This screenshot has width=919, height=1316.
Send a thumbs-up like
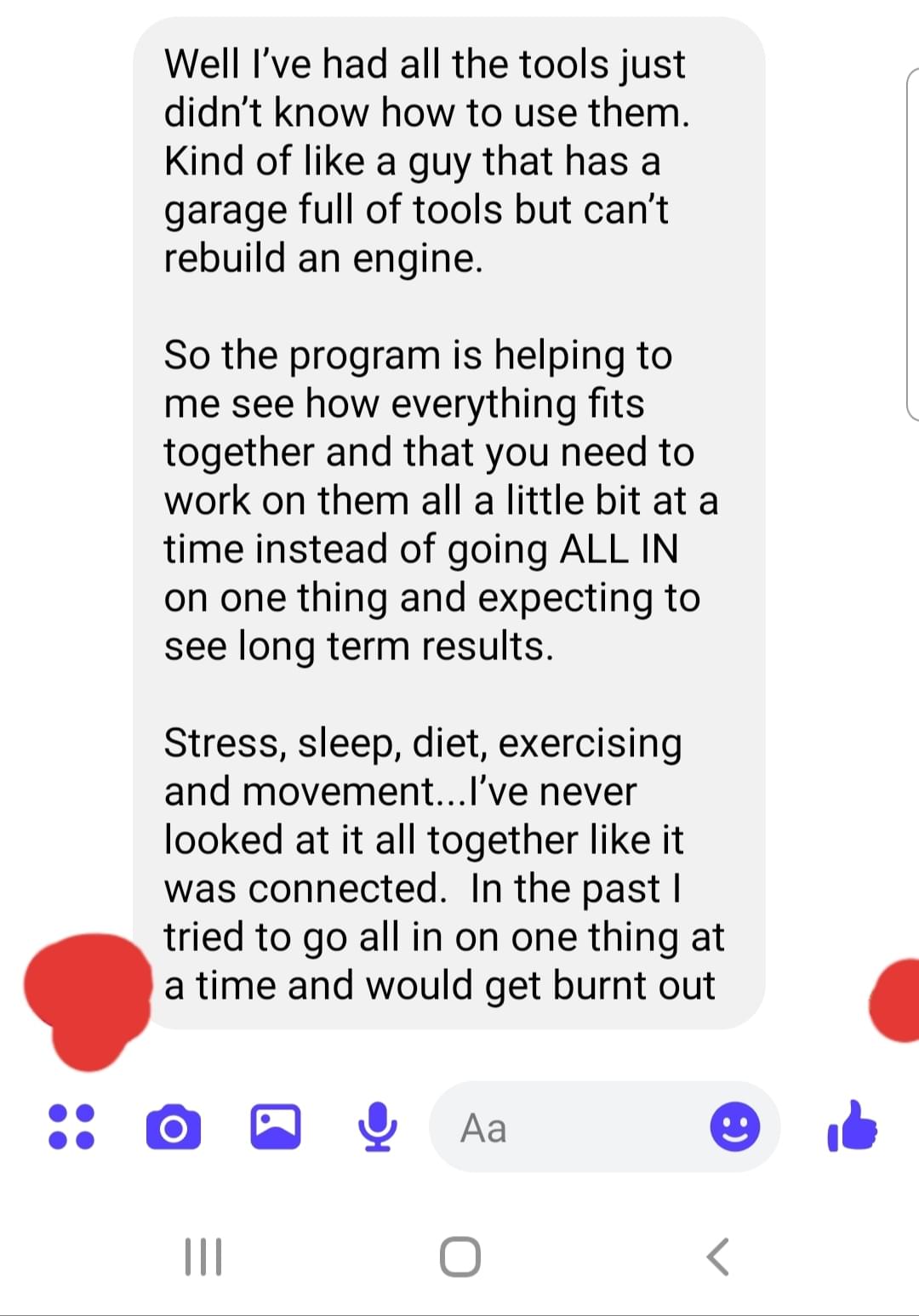[x=852, y=1126]
